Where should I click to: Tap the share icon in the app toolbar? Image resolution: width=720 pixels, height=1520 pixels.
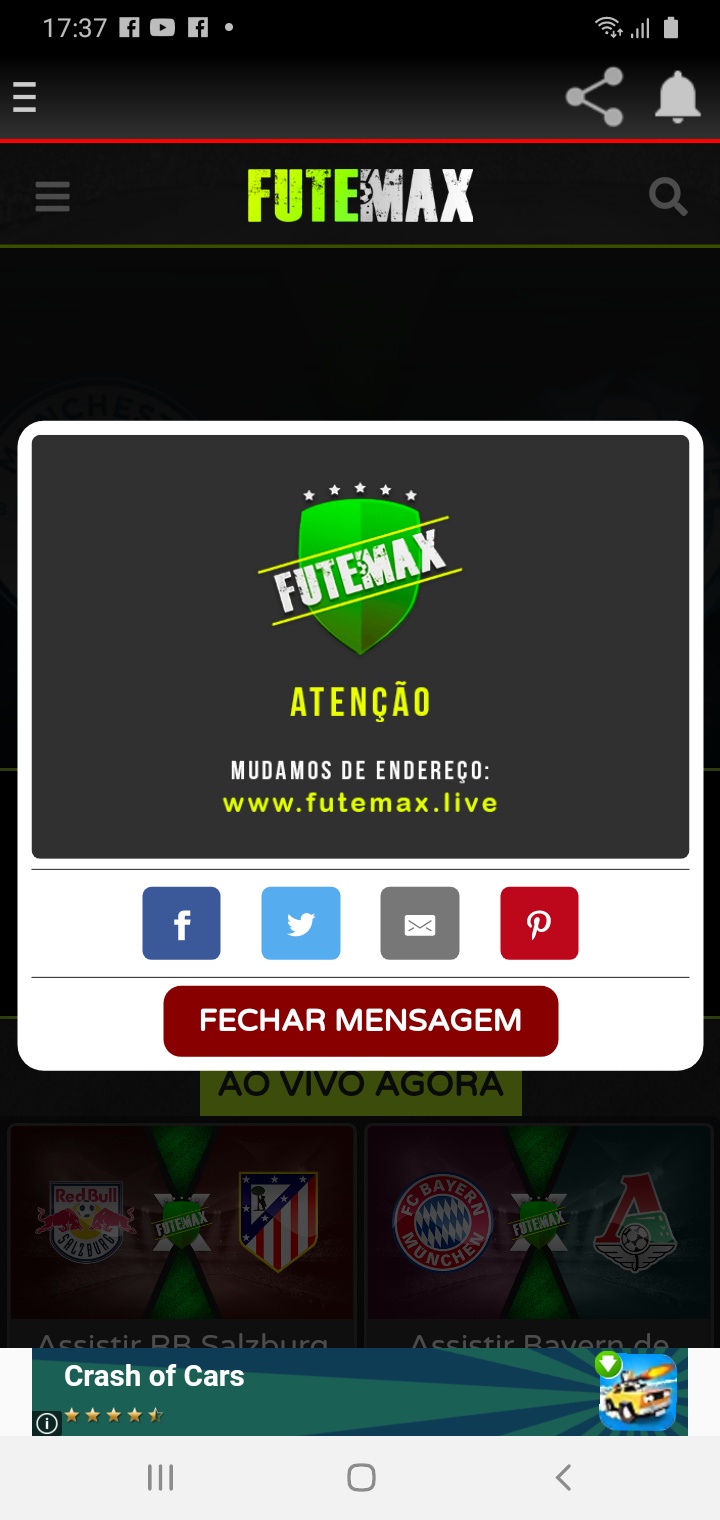[x=592, y=97]
